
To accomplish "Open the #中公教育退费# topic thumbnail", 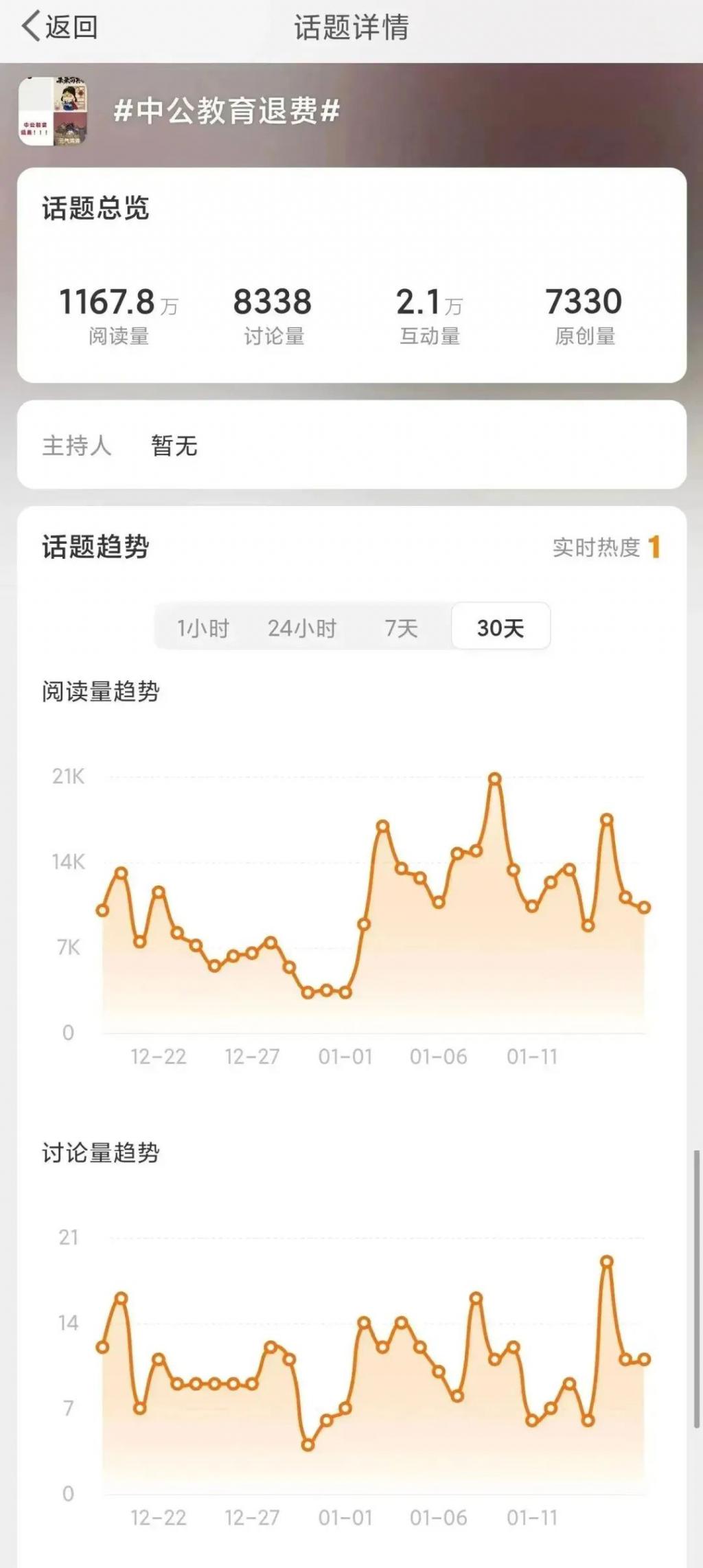I will point(53,111).
